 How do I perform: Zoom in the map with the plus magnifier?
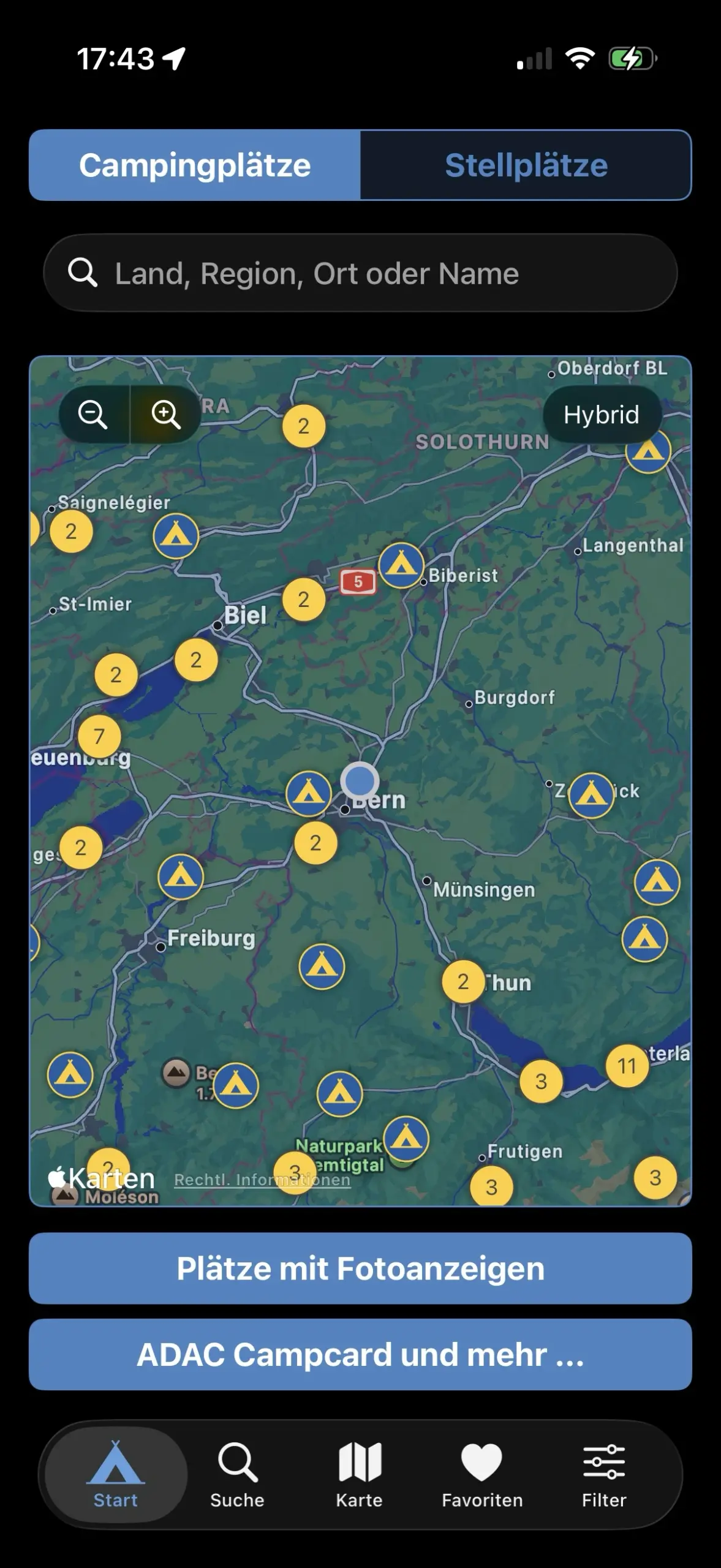pyautogui.click(x=165, y=415)
